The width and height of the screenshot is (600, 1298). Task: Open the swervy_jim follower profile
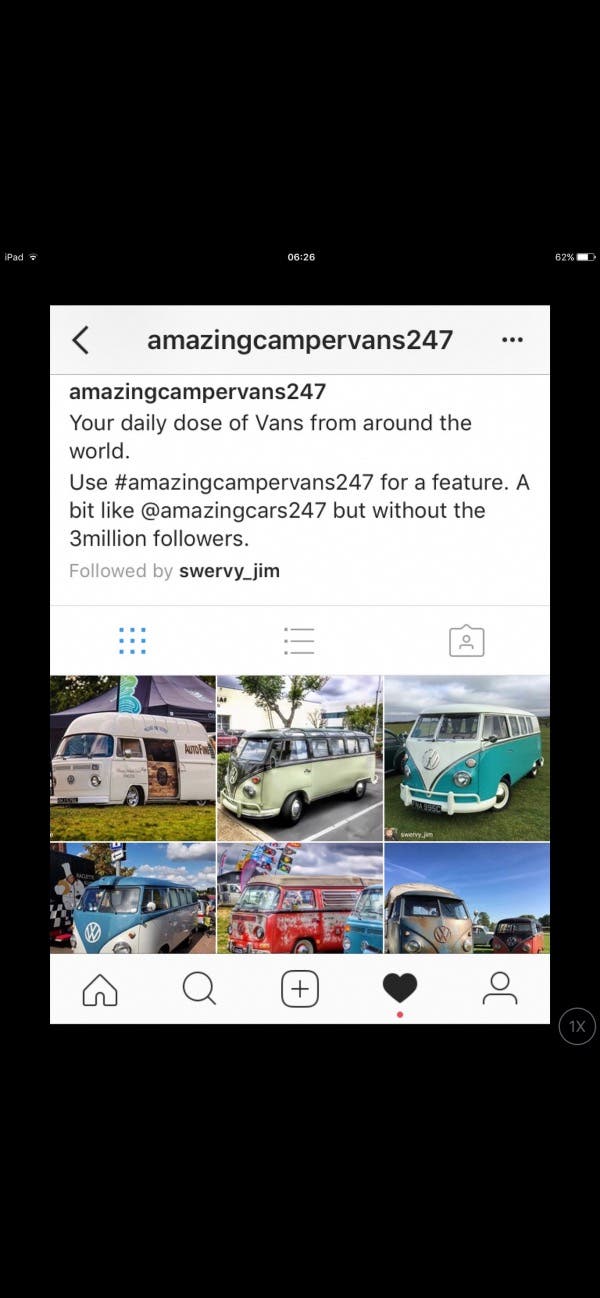point(229,571)
